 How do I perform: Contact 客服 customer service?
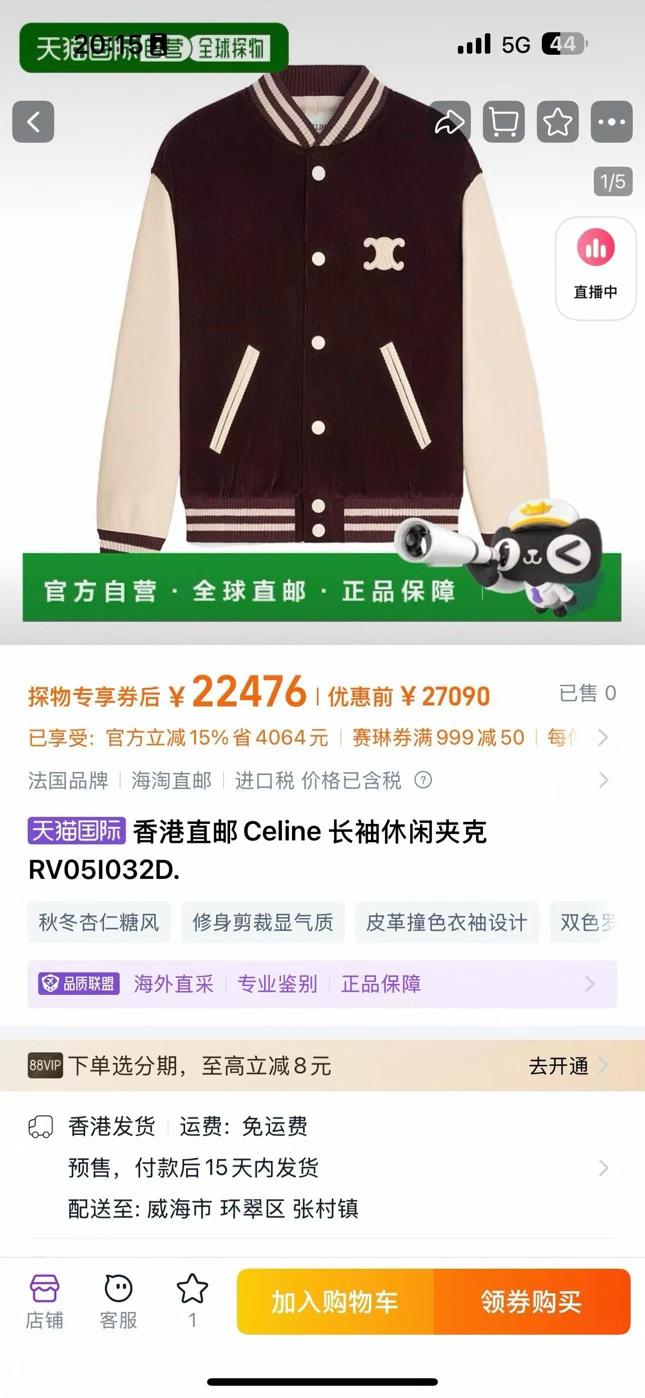118,1301
